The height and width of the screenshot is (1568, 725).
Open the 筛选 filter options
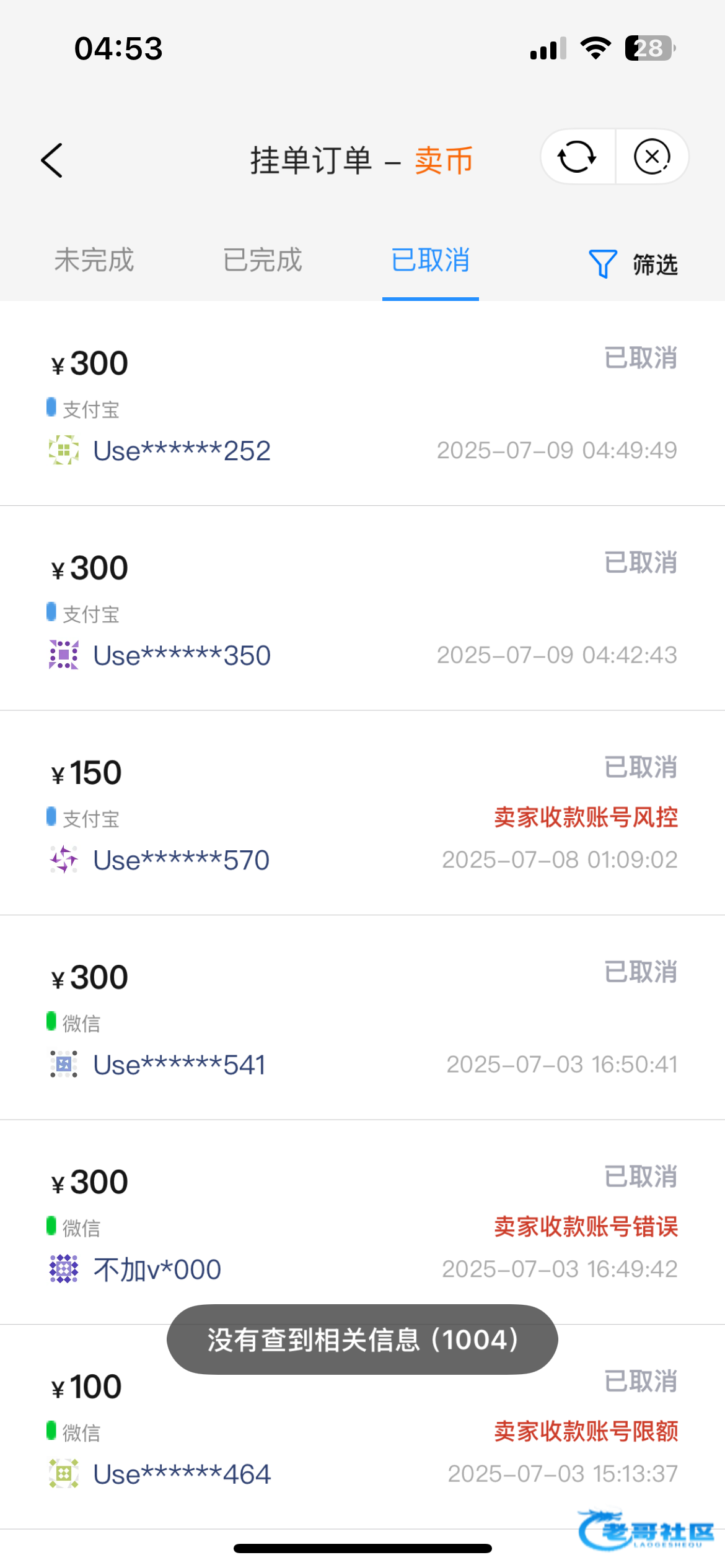point(633,264)
